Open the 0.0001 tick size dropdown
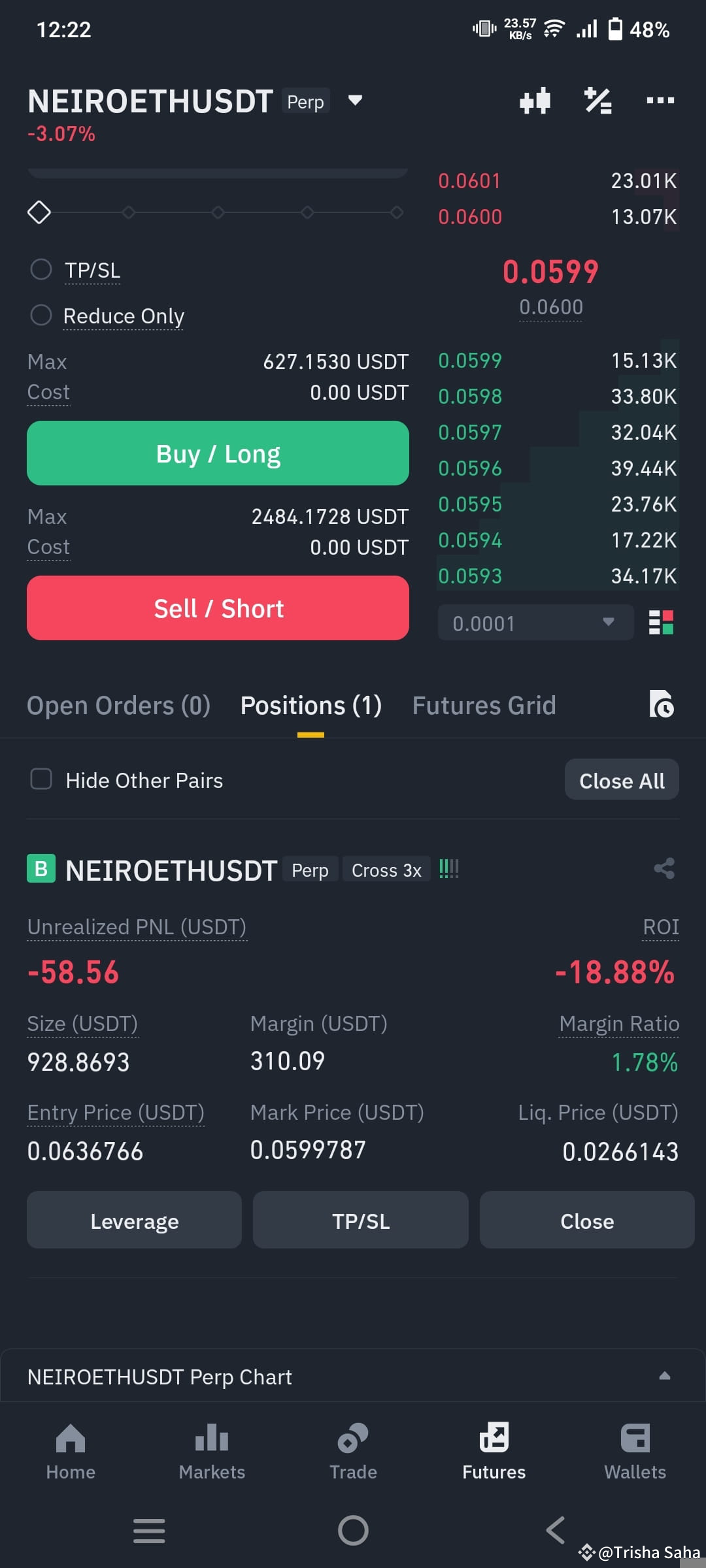This screenshot has height=1568, width=706. pos(535,623)
